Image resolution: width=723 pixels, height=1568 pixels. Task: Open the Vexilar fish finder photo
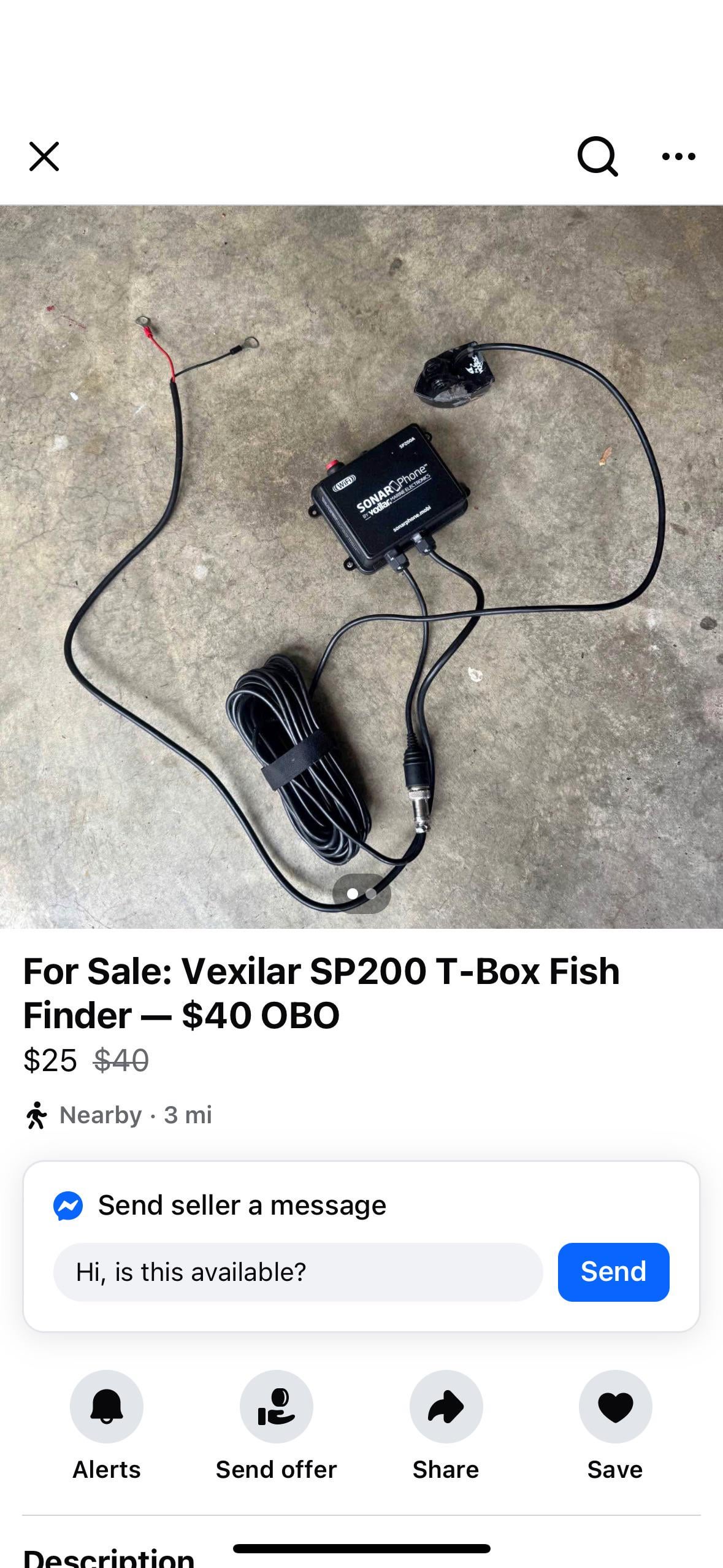pyautogui.click(x=361, y=566)
